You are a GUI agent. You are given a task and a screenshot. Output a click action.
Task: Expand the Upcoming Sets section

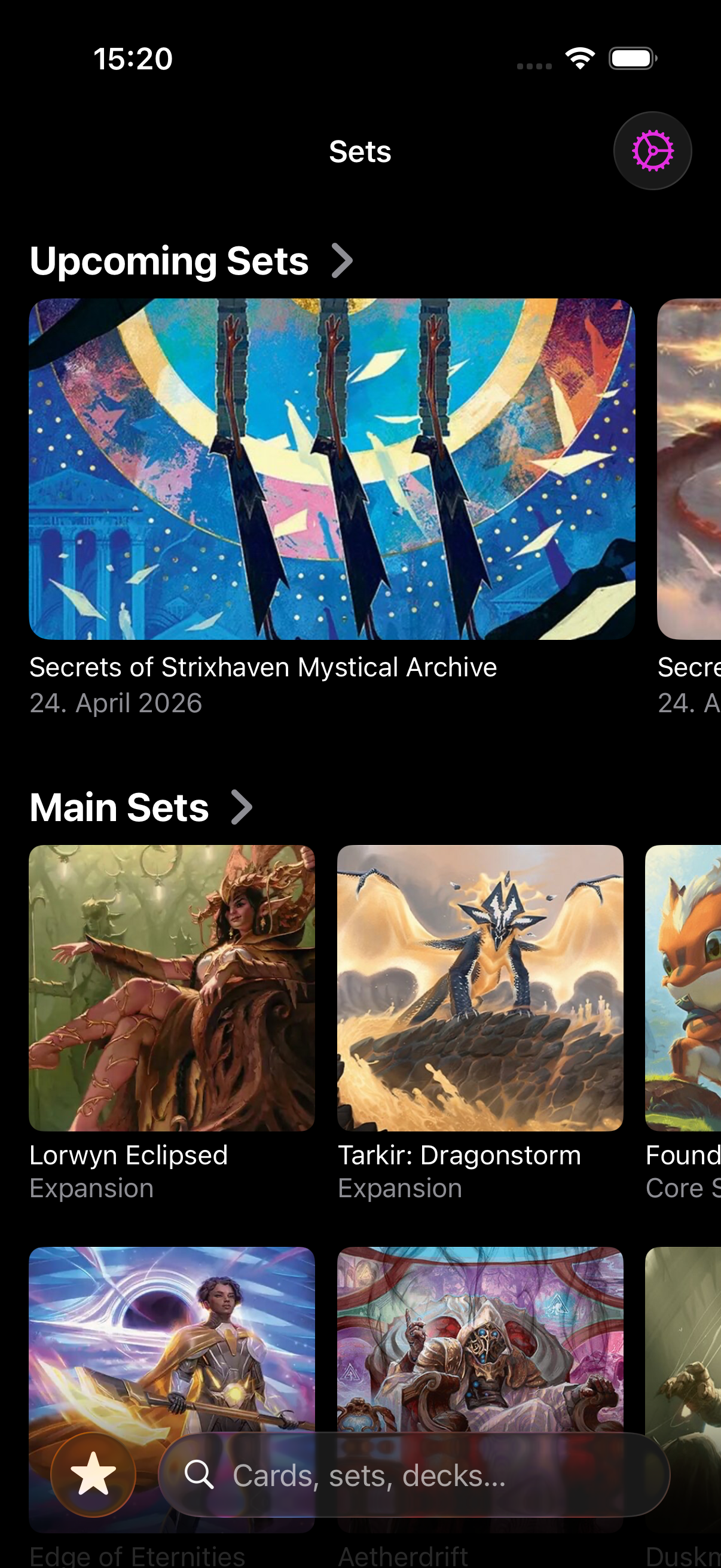(191, 261)
